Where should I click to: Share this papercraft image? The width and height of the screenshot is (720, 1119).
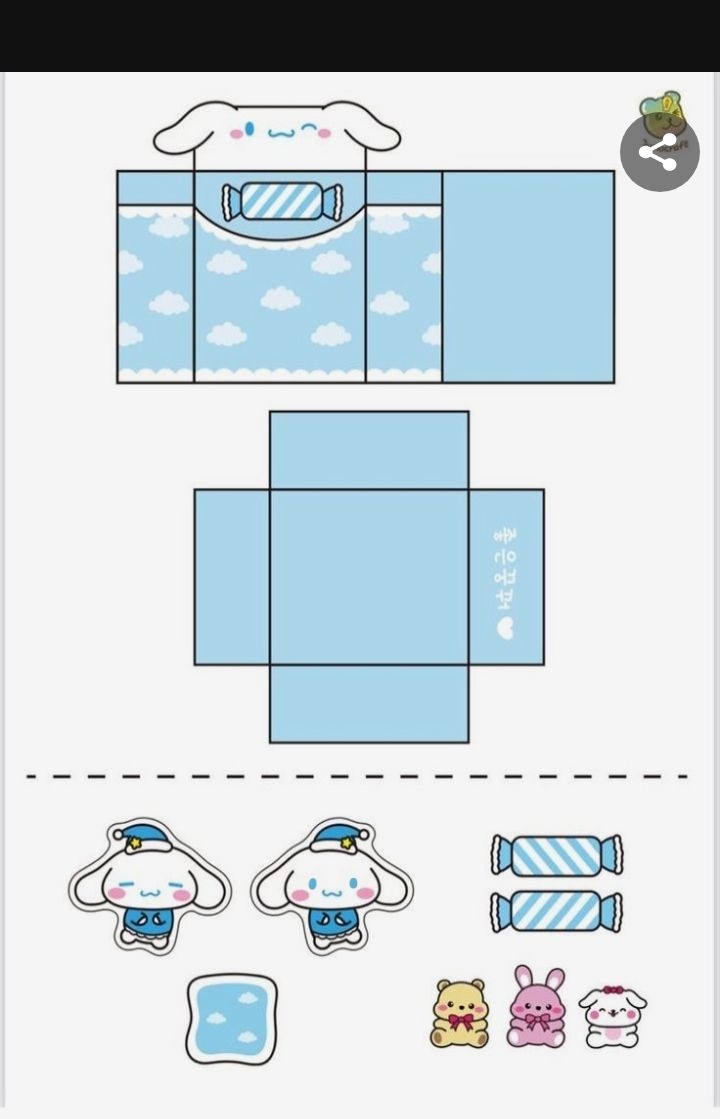[659, 153]
